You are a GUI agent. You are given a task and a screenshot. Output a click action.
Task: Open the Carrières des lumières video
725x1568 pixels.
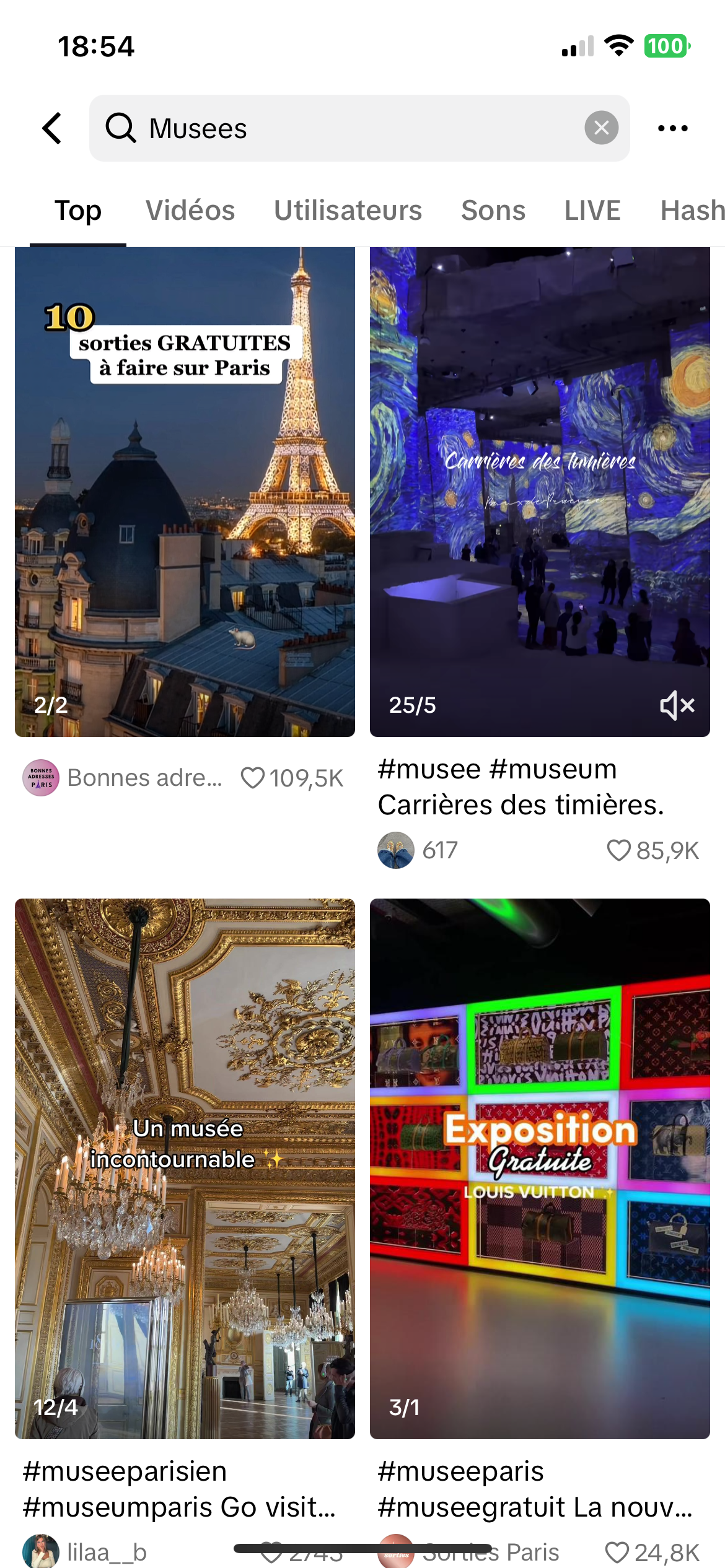539,492
